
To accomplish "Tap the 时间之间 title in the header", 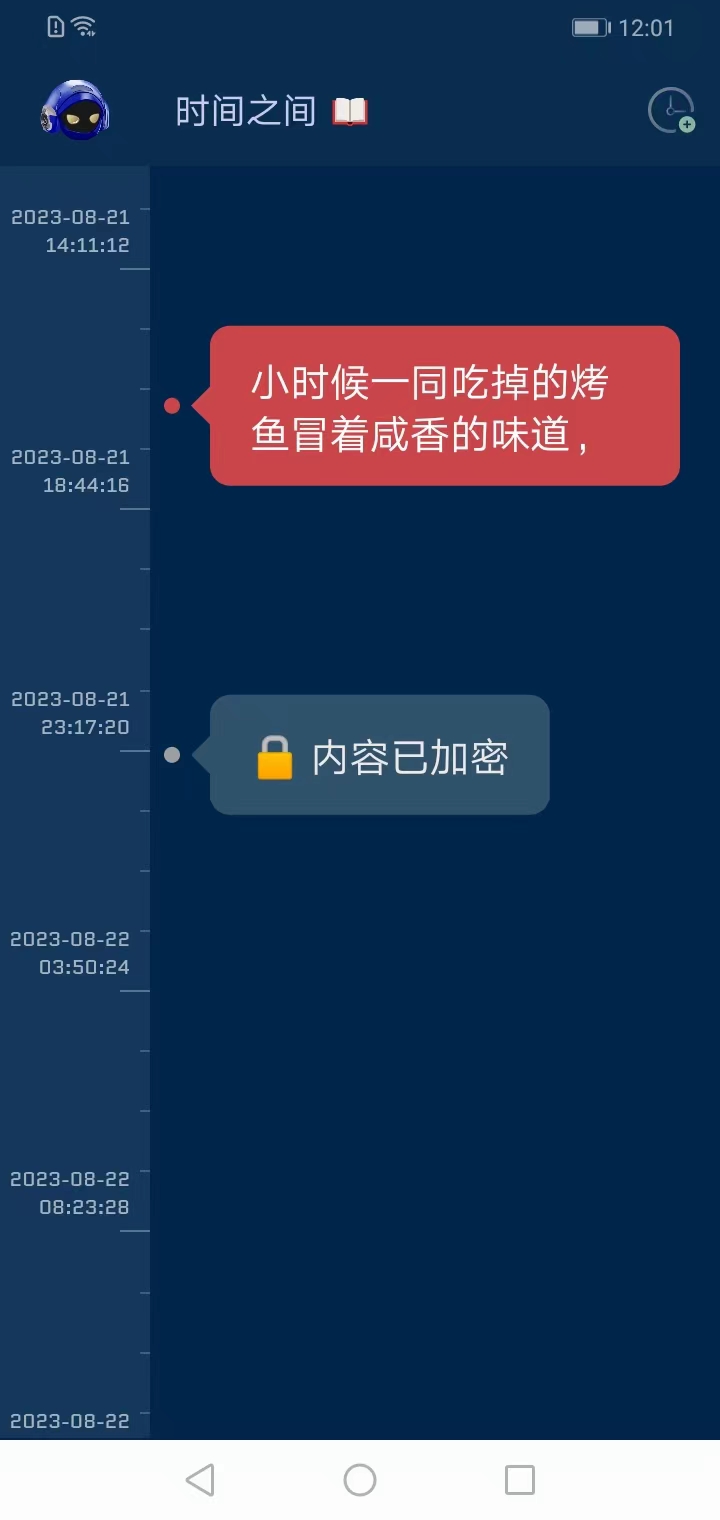I will click(245, 110).
